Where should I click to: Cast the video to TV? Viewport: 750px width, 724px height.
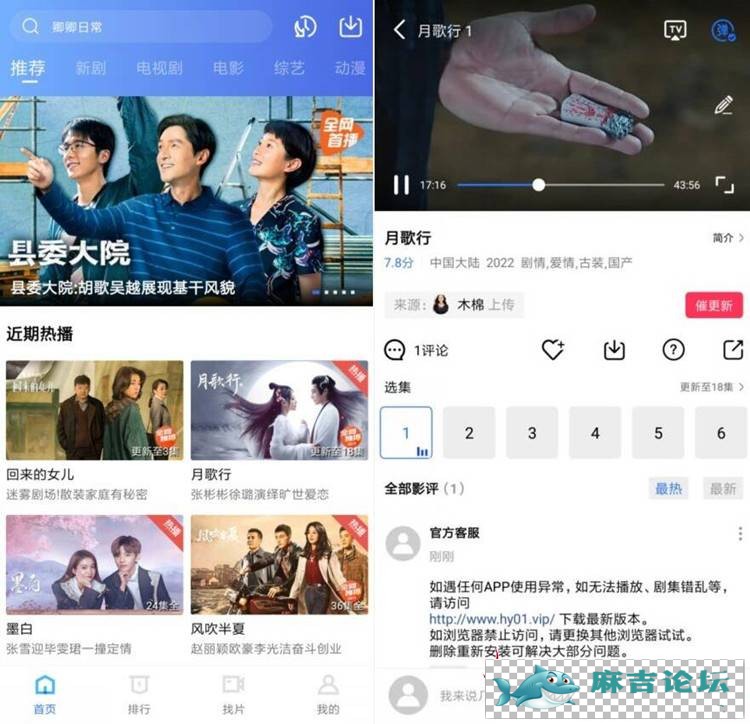676,30
